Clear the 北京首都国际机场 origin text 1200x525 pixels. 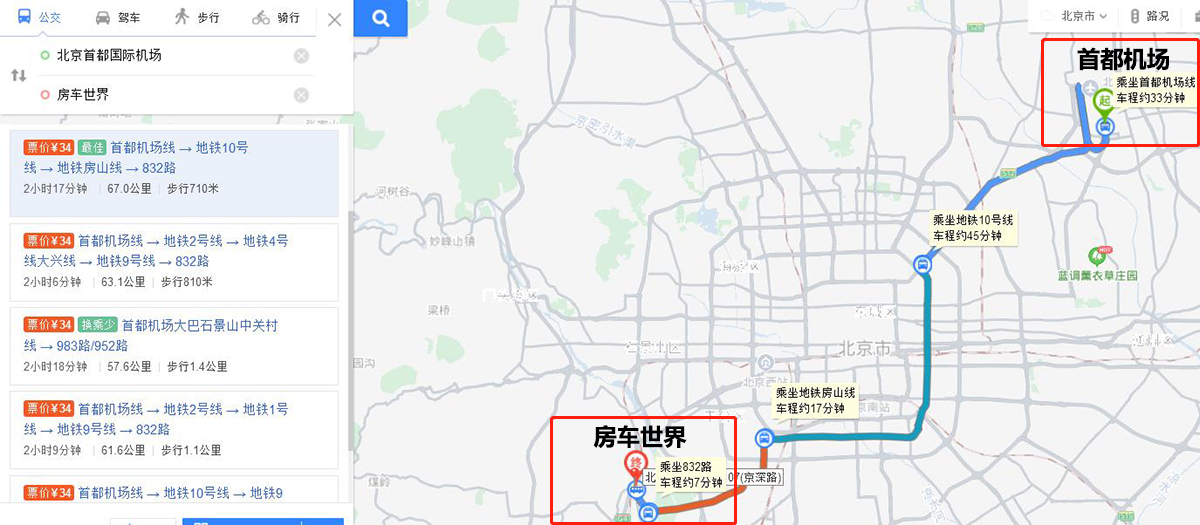click(301, 56)
